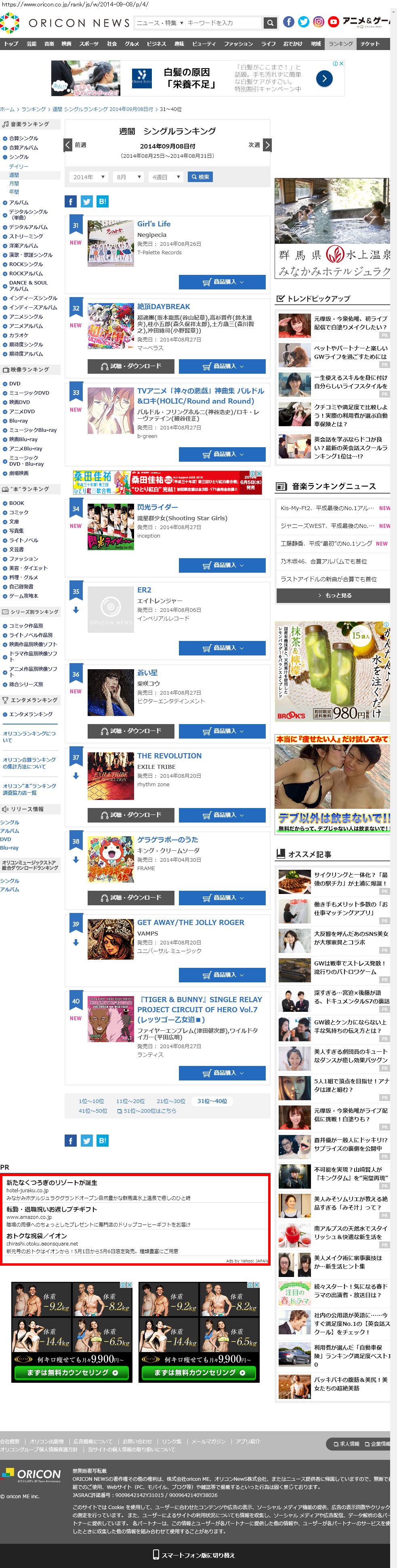Tap 商品購入 for 閃光ライダー
The image size is (397, 1568).
(222, 565)
